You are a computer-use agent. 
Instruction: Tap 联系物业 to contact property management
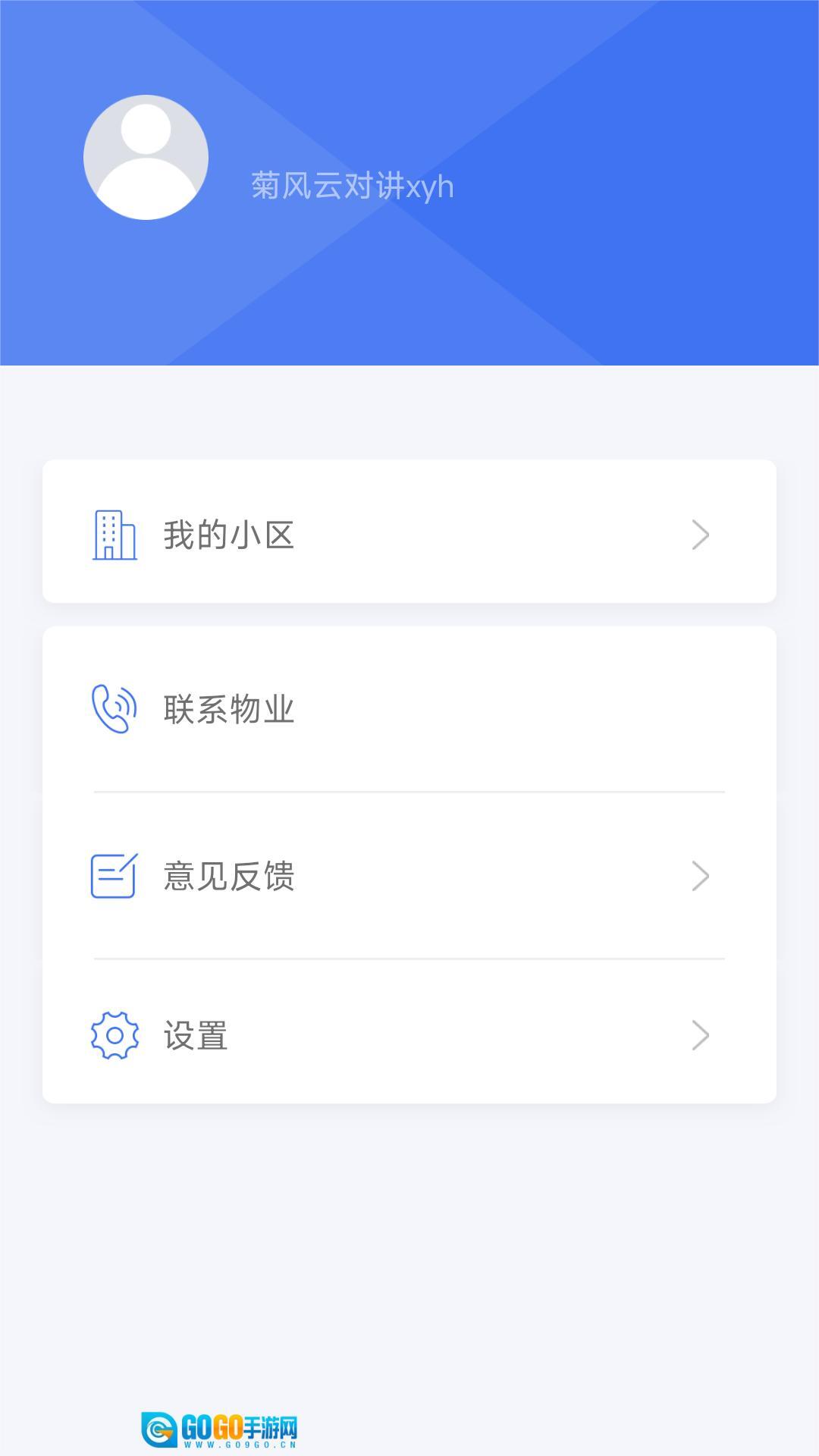[x=408, y=709]
